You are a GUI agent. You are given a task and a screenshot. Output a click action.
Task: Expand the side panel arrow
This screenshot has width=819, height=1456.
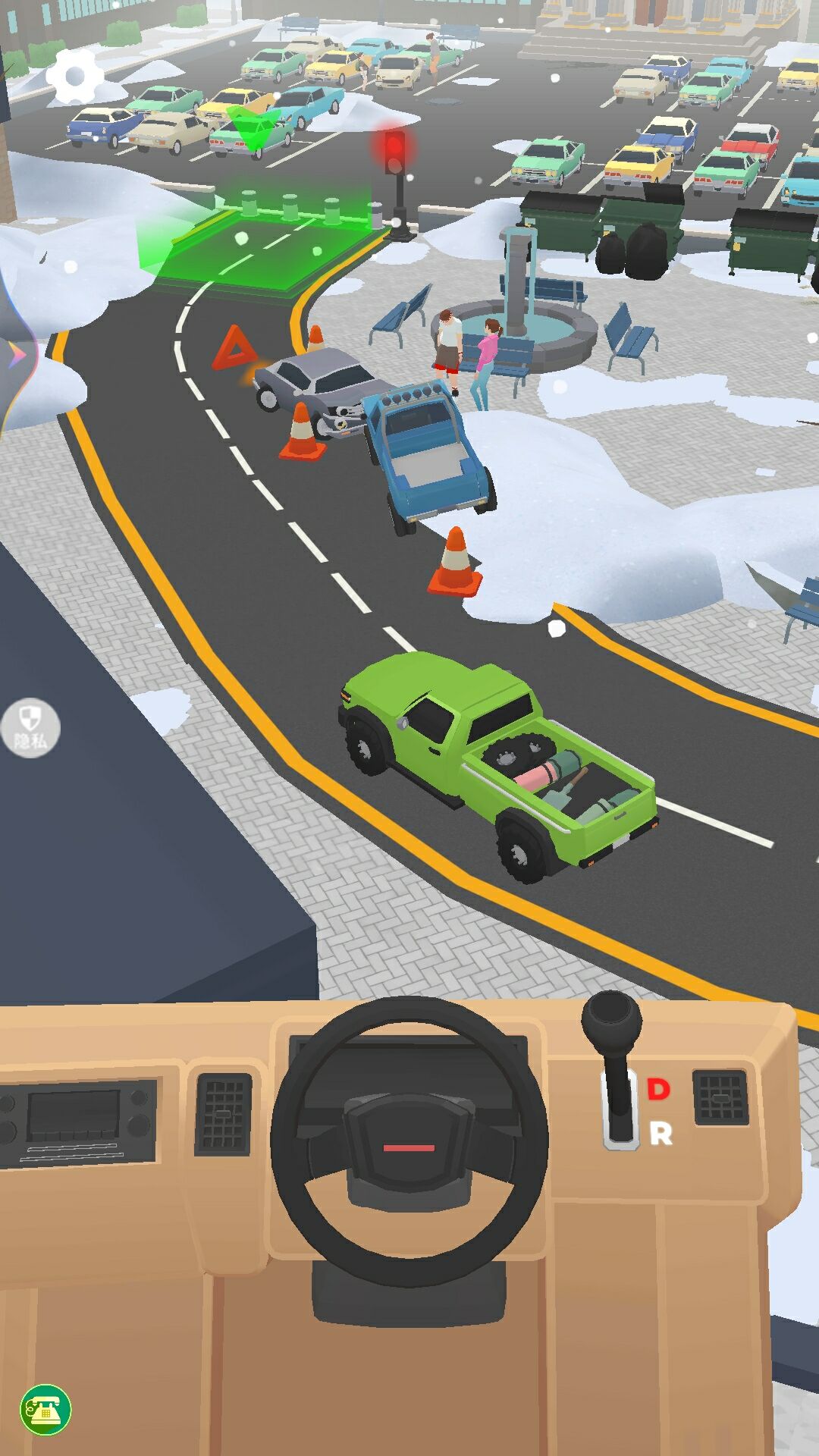(15, 354)
